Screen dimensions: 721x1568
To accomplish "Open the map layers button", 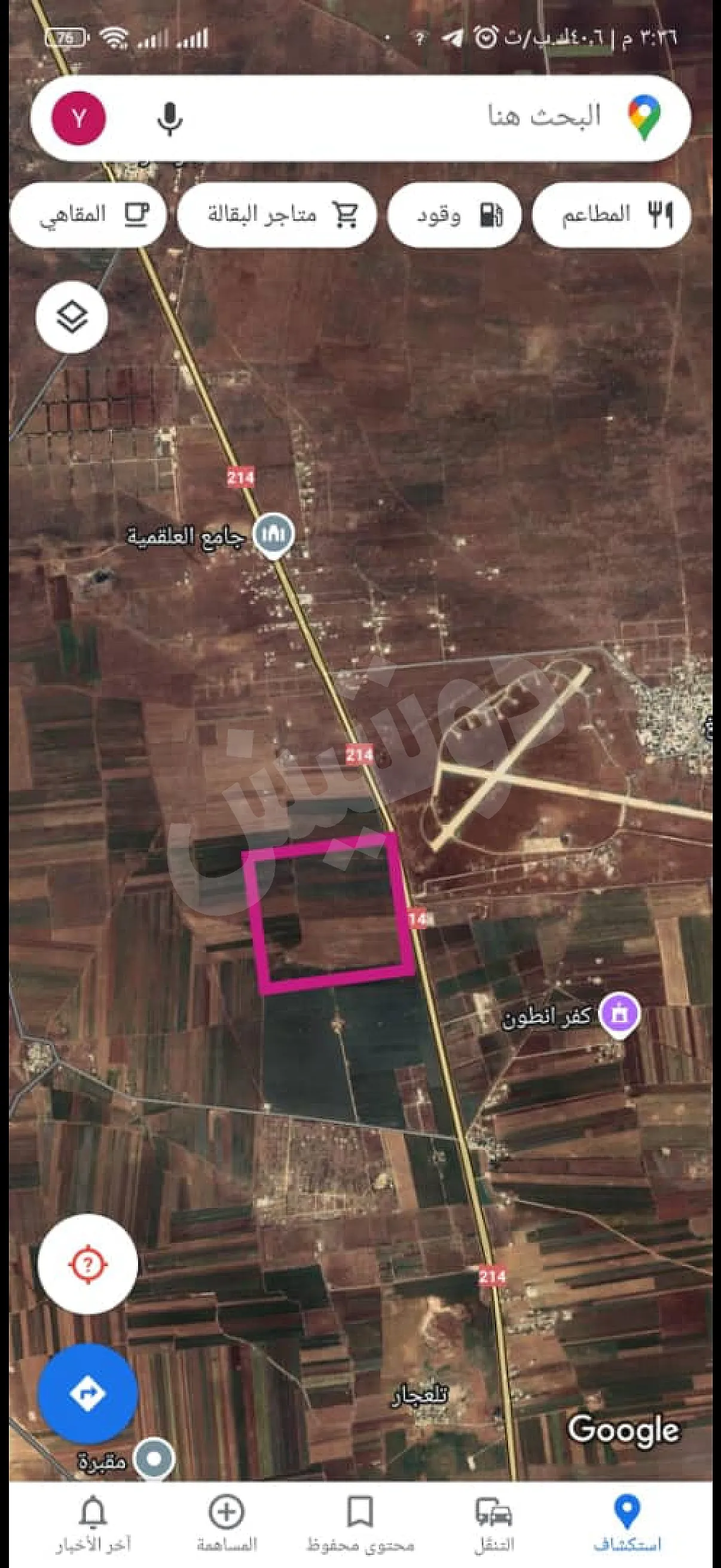I will [72, 316].
